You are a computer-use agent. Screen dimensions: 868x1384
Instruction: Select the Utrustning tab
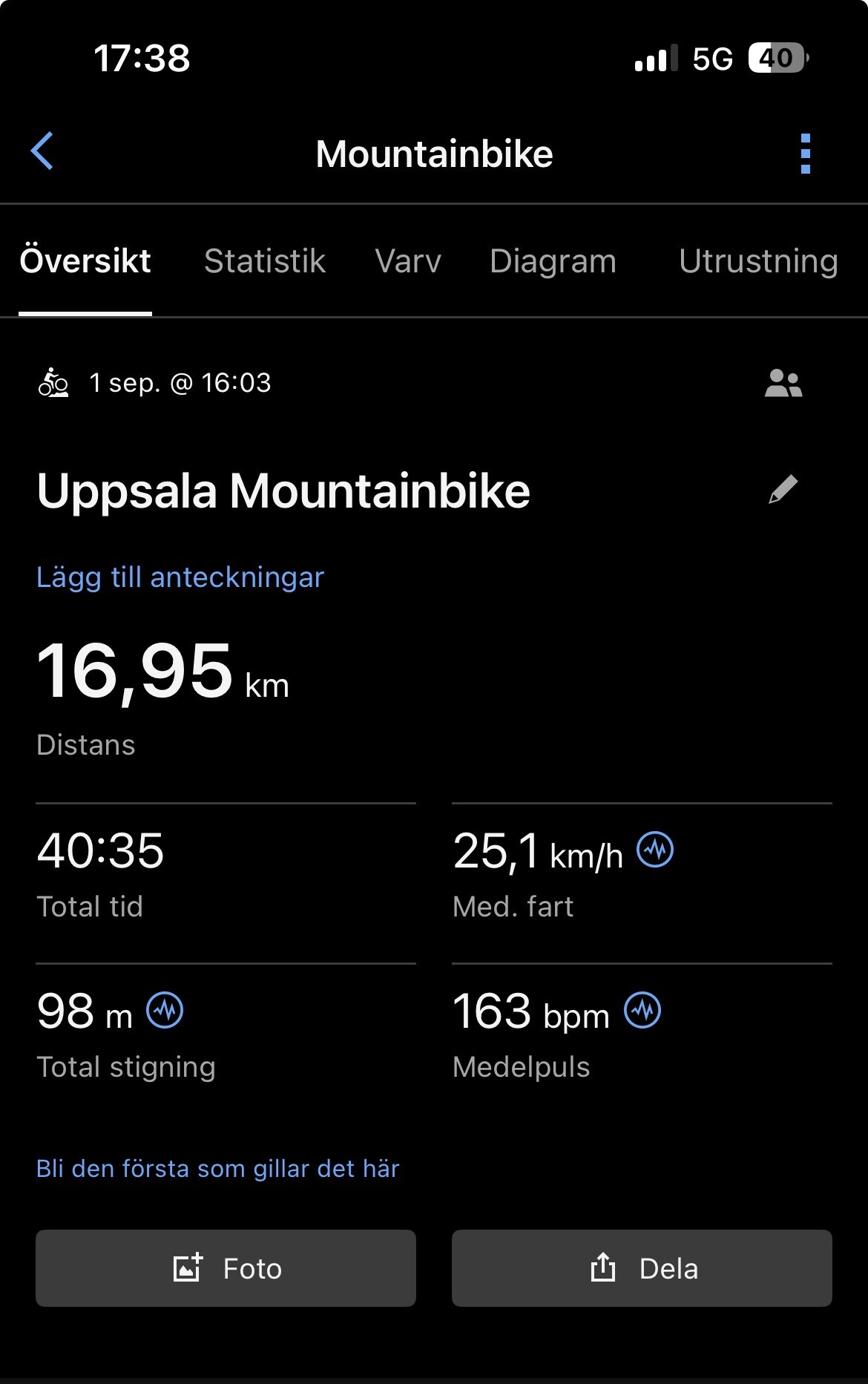[x=758, y=261]
